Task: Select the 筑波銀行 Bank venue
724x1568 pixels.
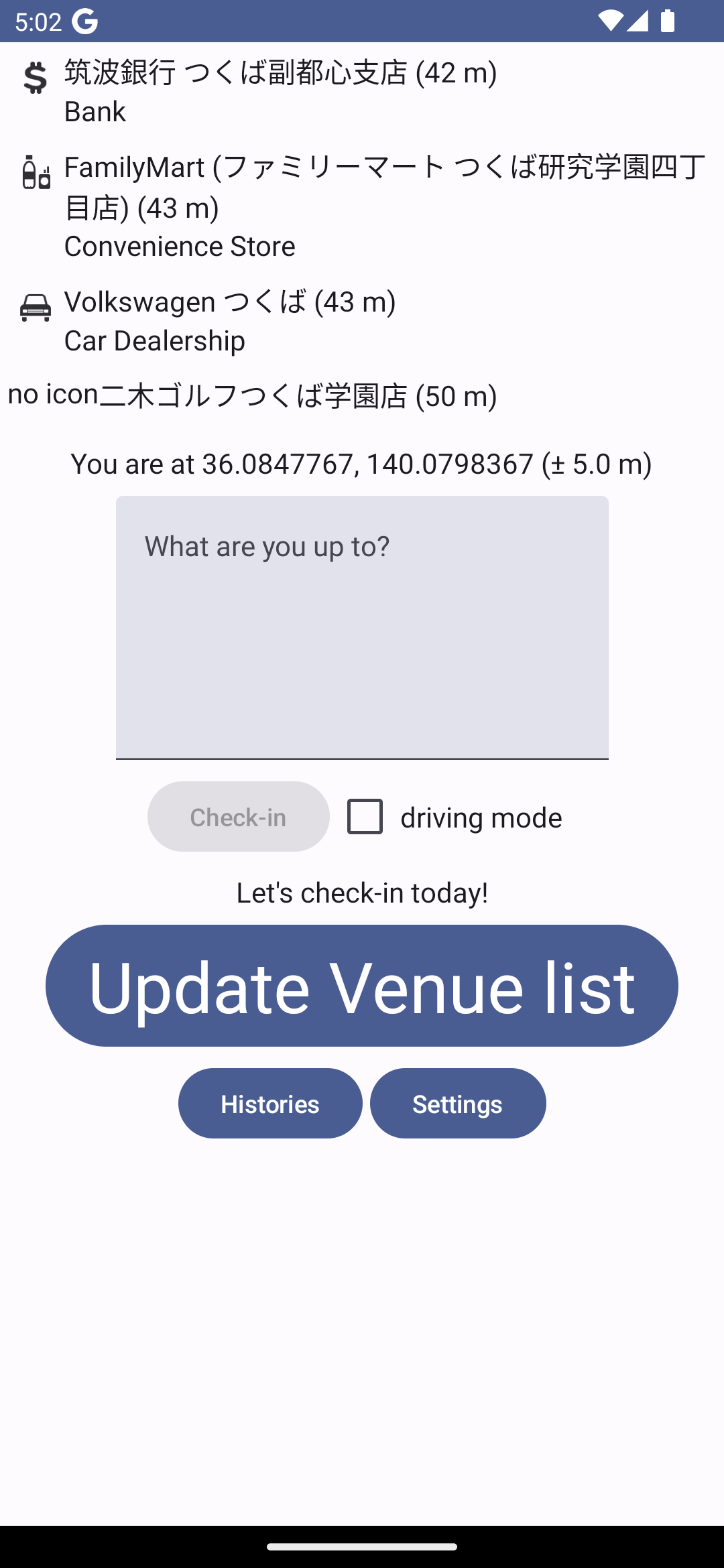Action: click(280, 91)
